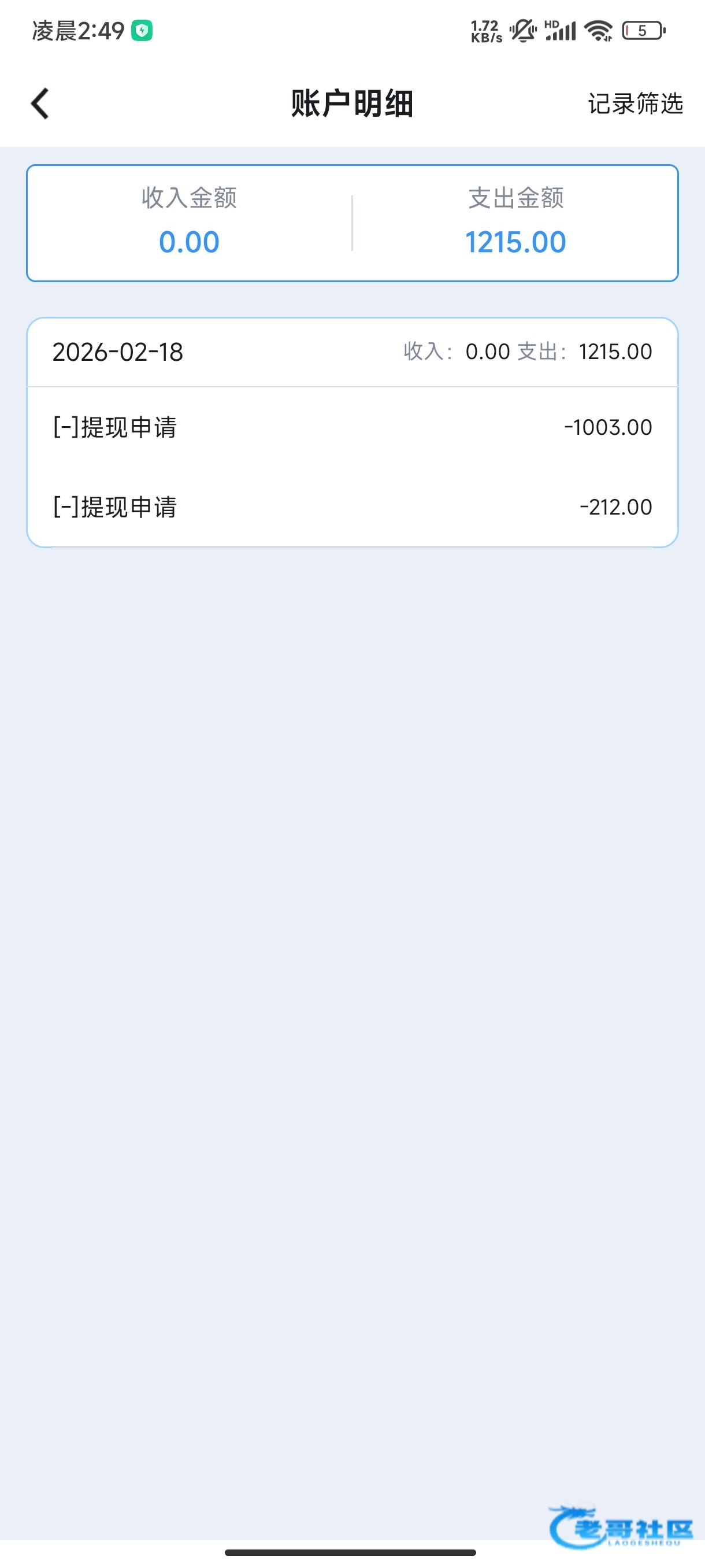This screenshot has height=1568, width=705.
Task: Open the -1003.00 提现申请 record
Action: [351, 427]
